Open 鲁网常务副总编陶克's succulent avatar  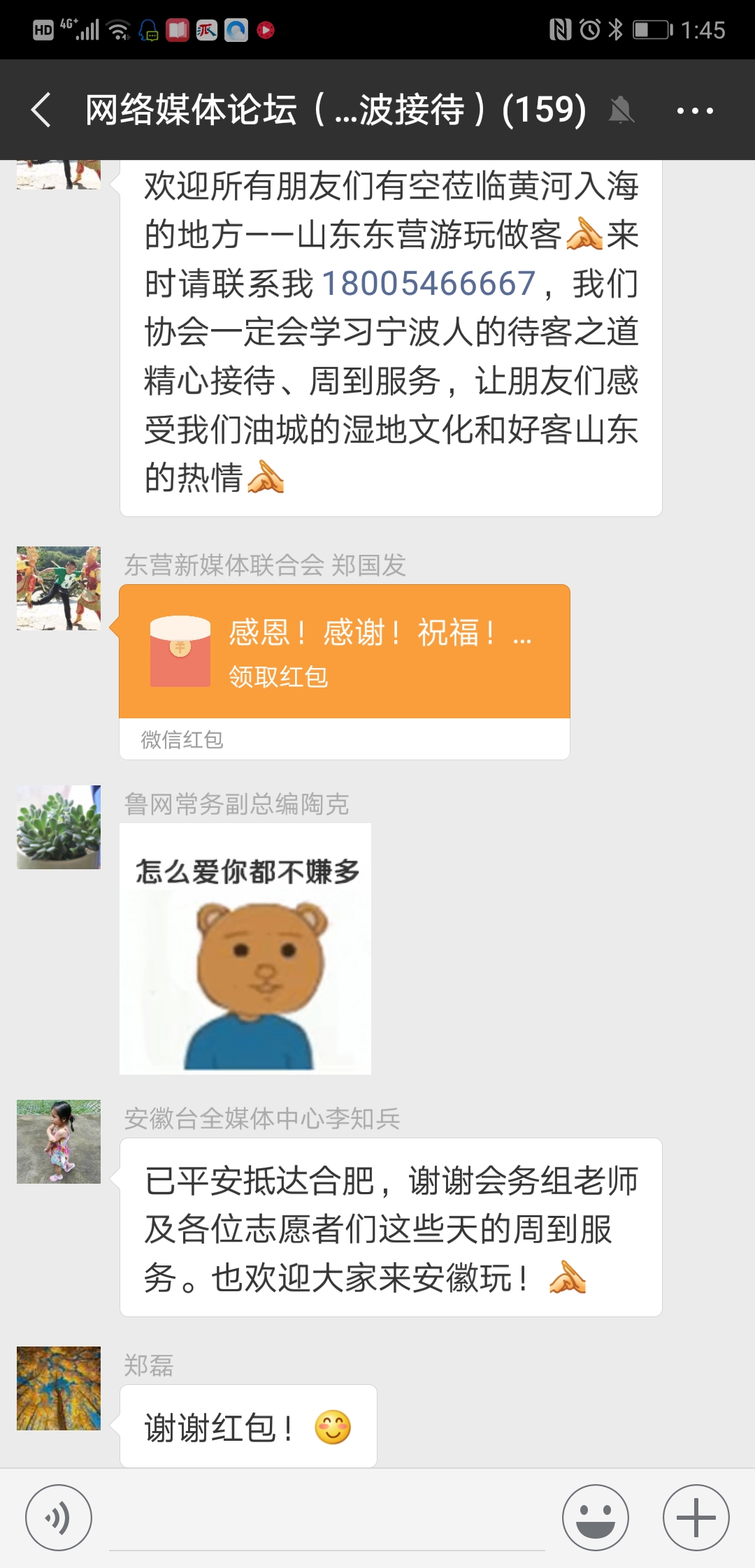[x=59, y=827]
